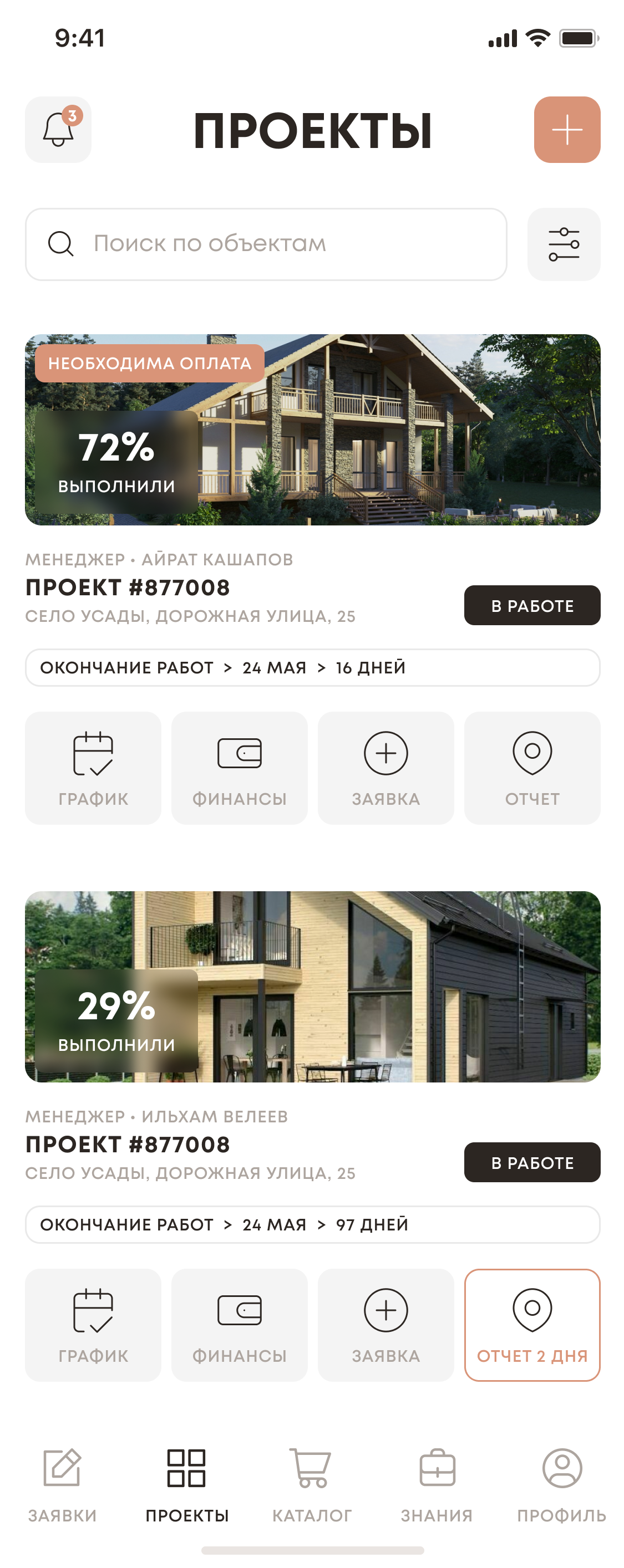
Task: Open Финансы for Ильхам Велеев's project
Action: 240,1325
